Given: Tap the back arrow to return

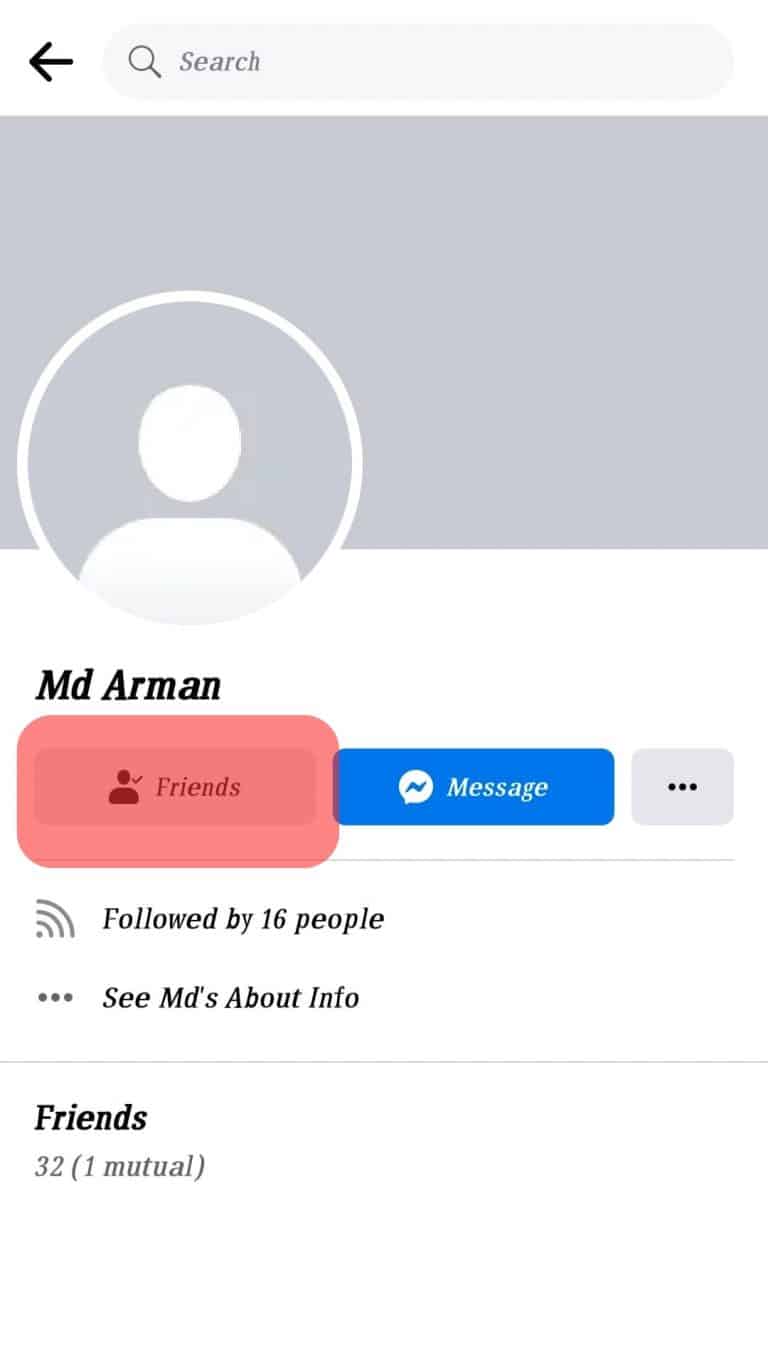Looking at the screenshot, I should [x=50, y=61].
